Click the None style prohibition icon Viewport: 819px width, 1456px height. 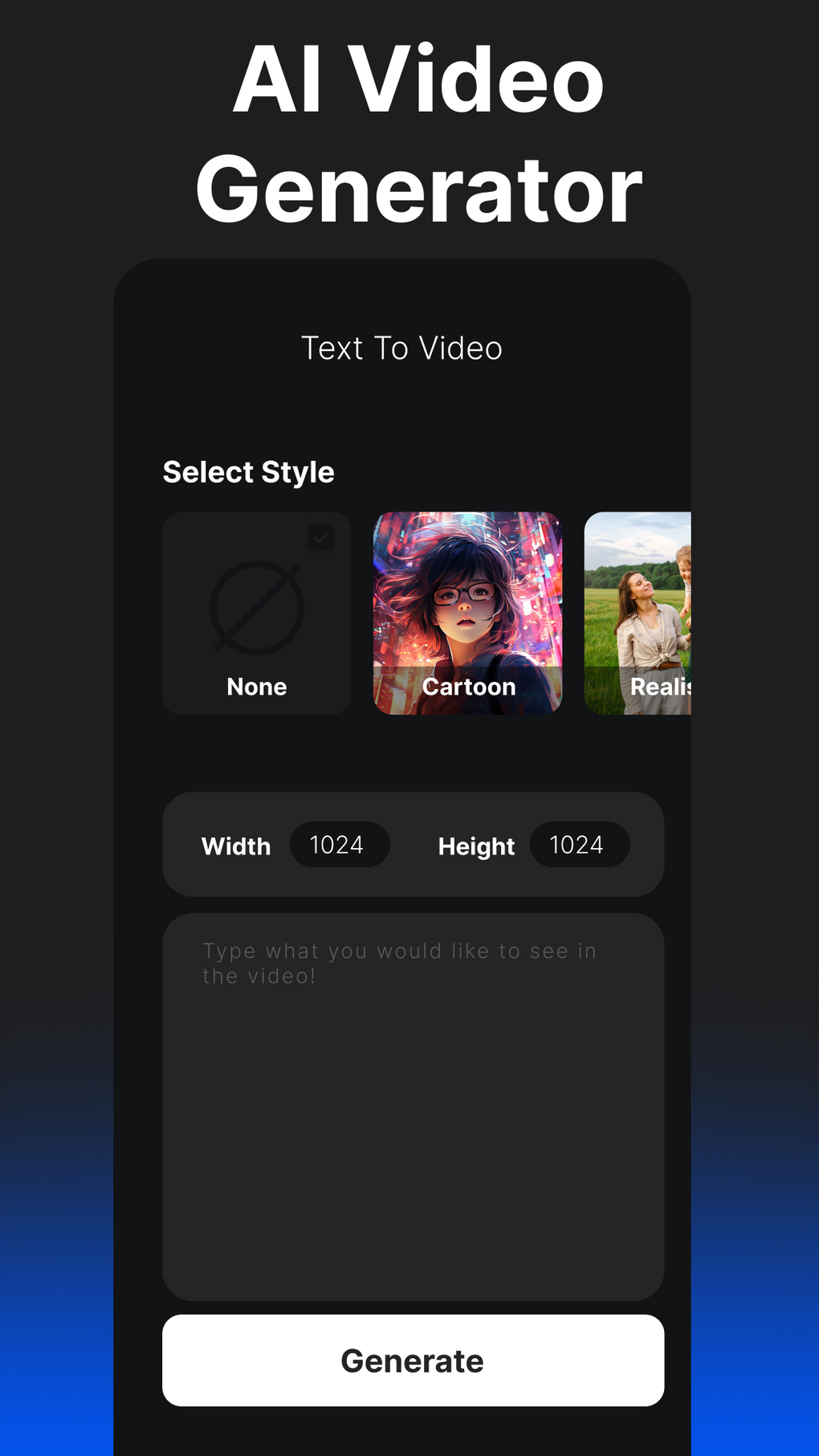(x=256, y=608)
